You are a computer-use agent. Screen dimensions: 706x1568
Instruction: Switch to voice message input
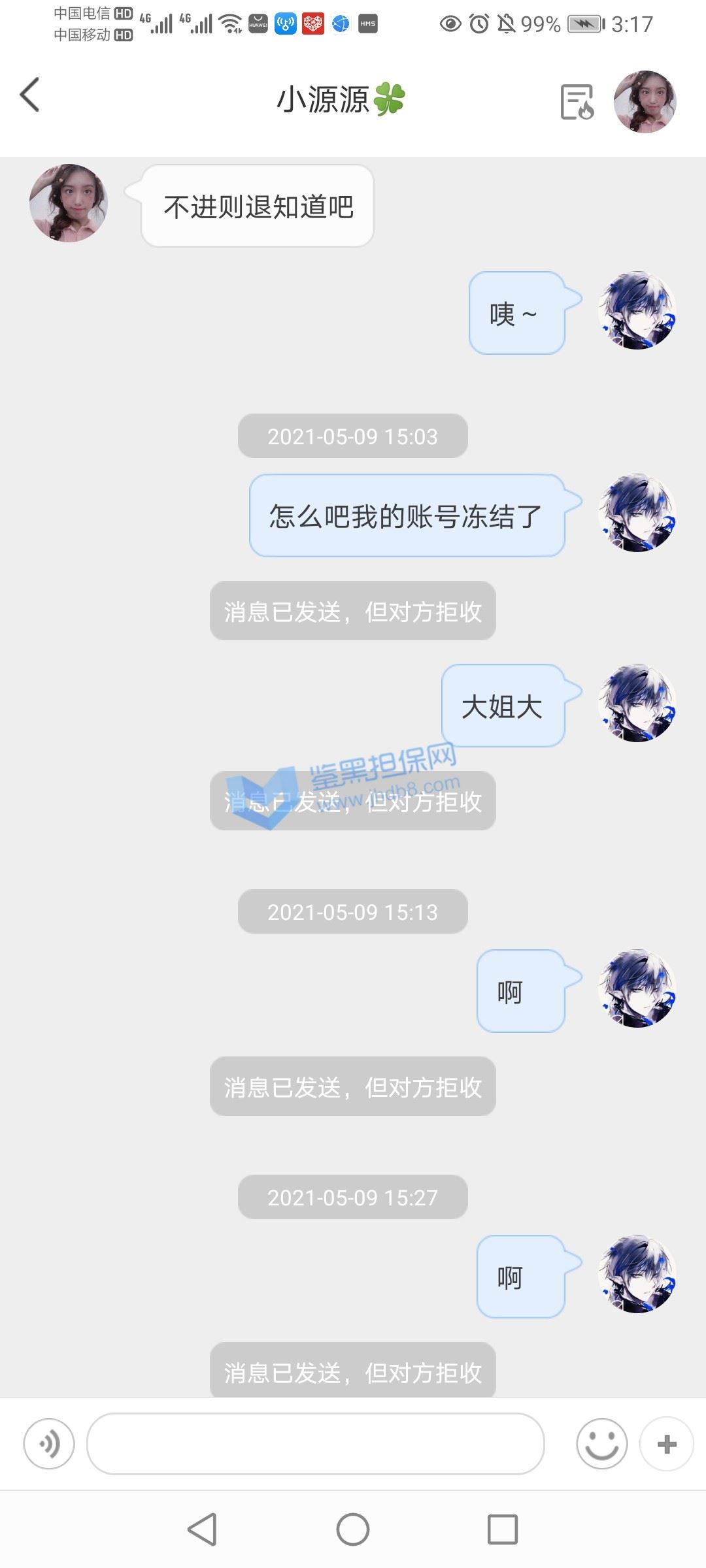pos(49,1444)
